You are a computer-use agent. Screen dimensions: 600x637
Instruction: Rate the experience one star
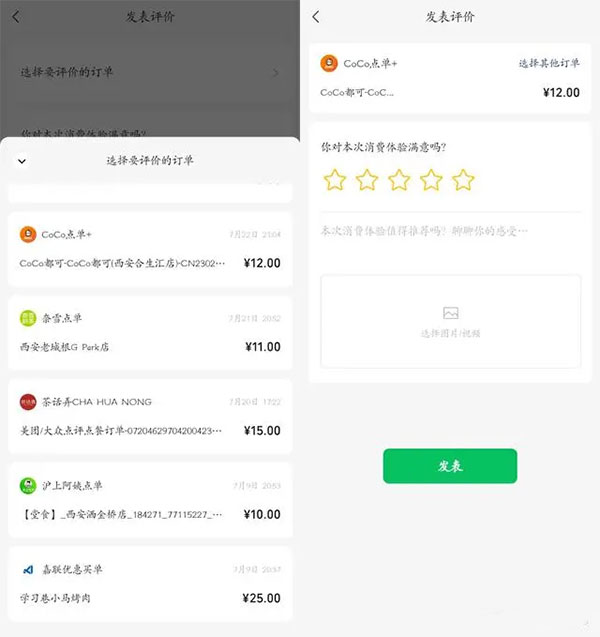335,180
